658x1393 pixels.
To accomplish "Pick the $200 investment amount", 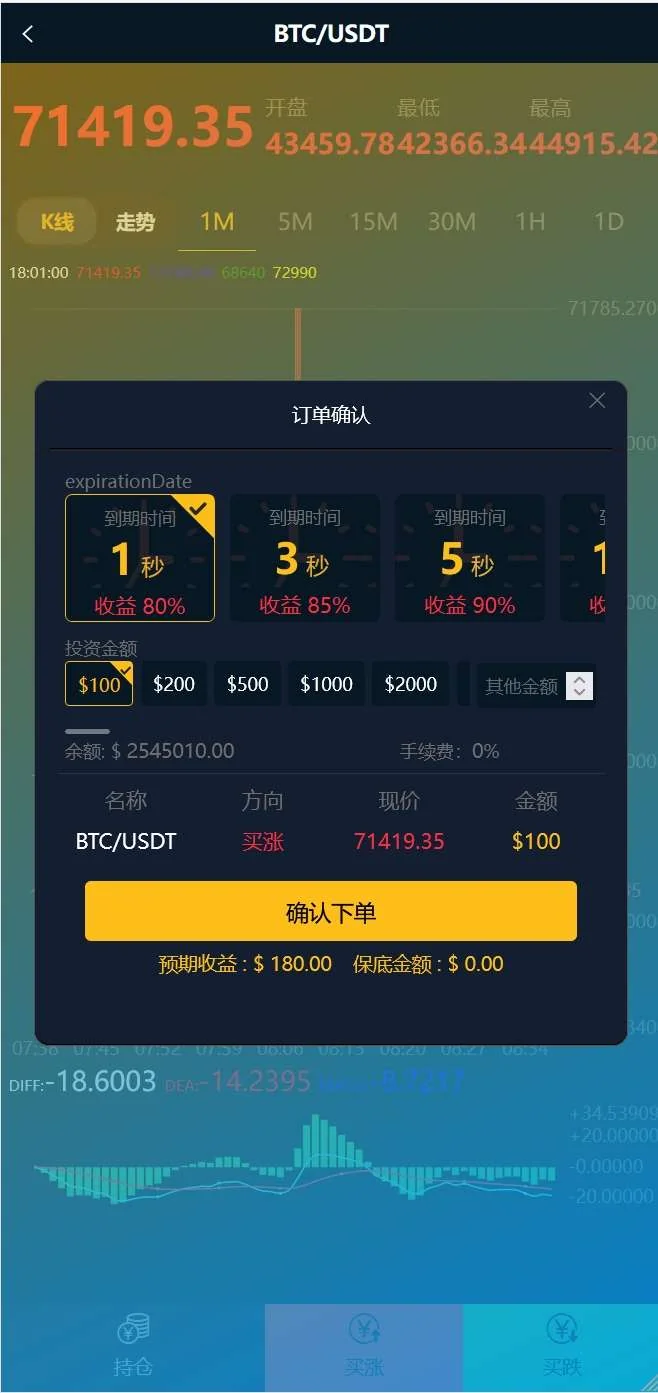I will tap(174, 684).
